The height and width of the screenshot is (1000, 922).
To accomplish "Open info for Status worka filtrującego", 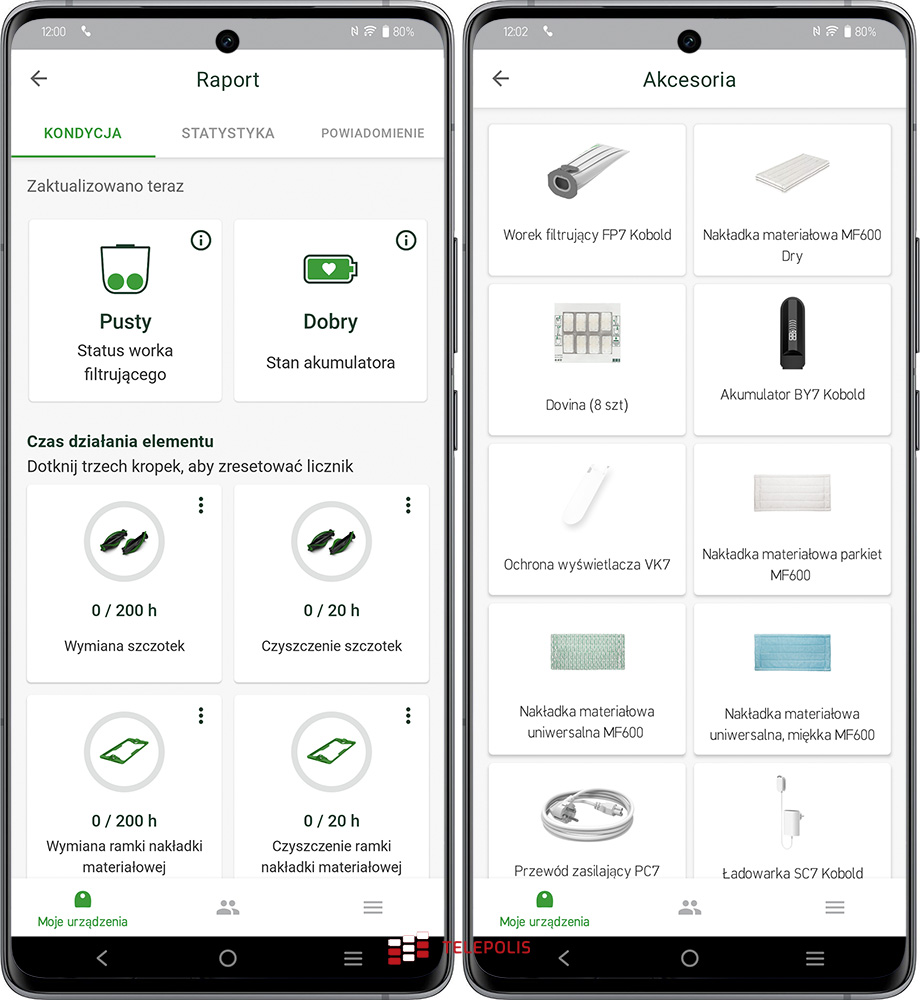I will coord(201,240).
